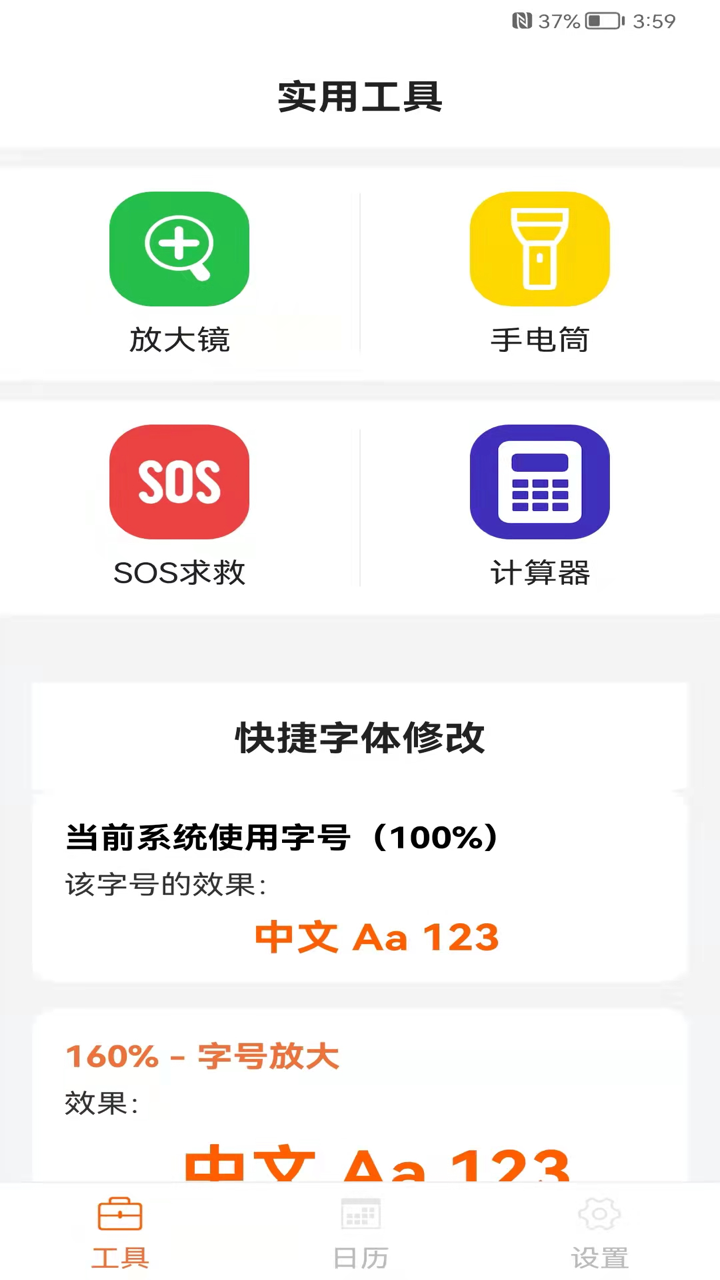Switch to the 工具 tab

pos(120,1232)
